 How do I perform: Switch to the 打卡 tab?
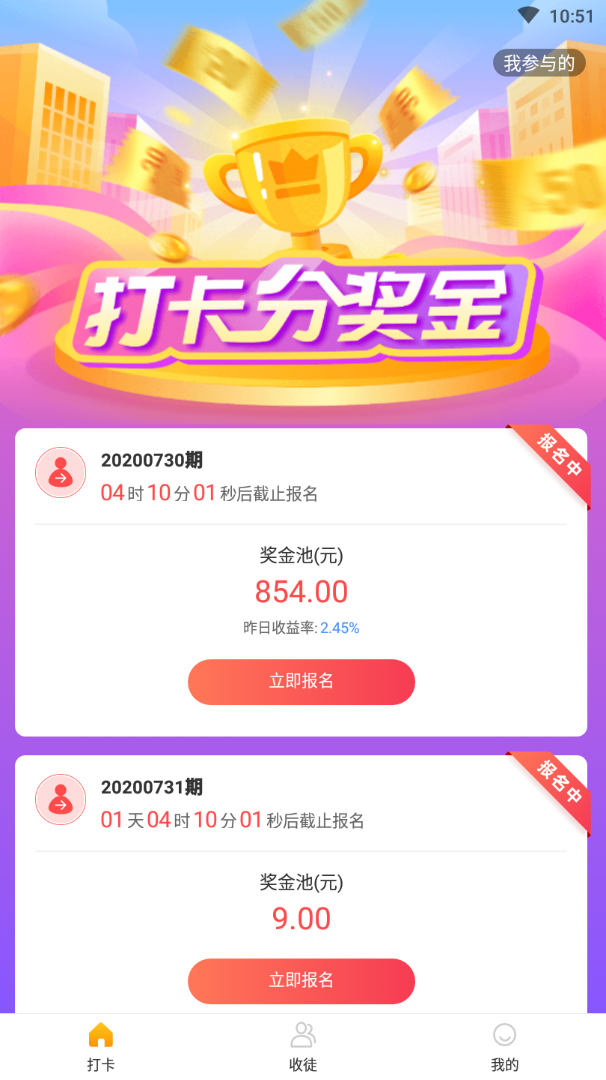(101, 1046)
